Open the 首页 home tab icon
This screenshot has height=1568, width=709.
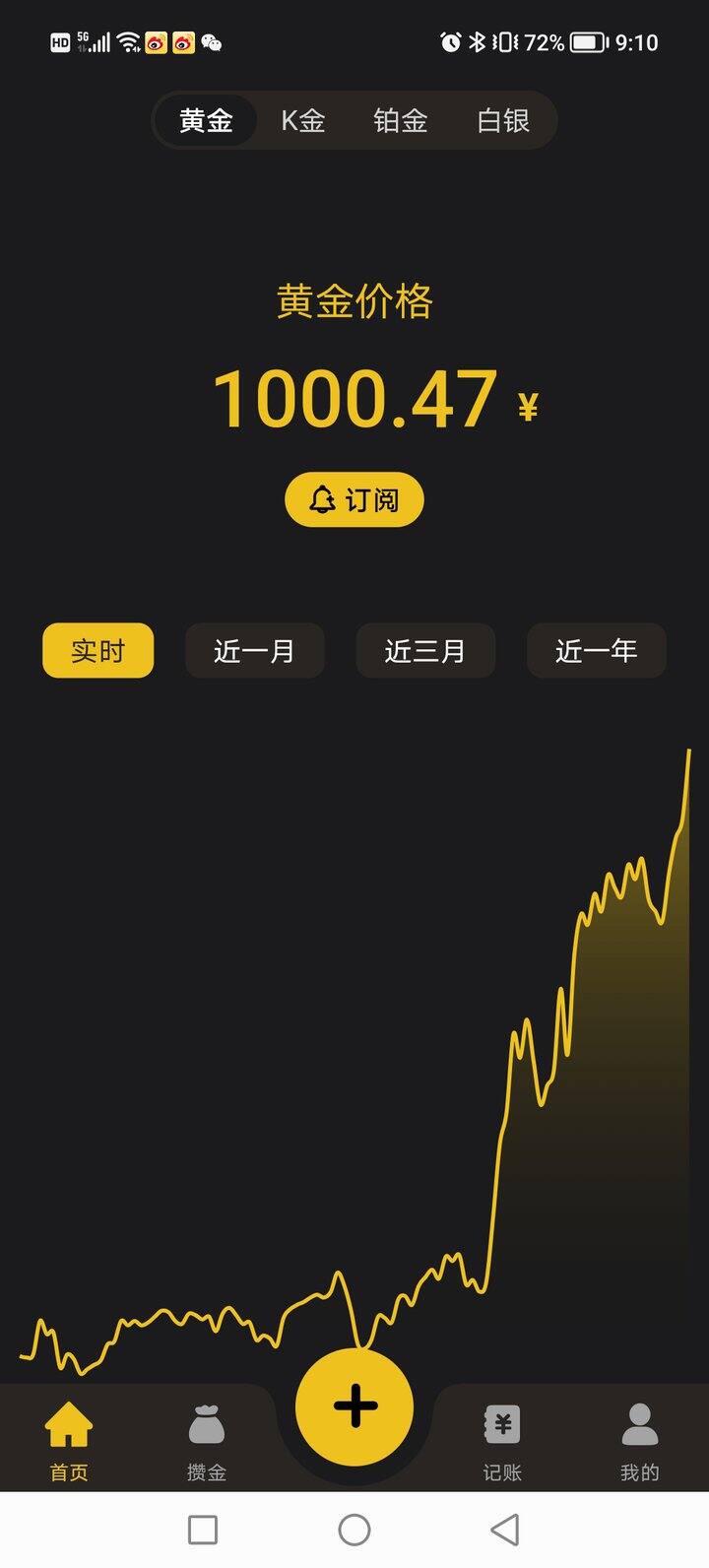(x=67, y=1423)
